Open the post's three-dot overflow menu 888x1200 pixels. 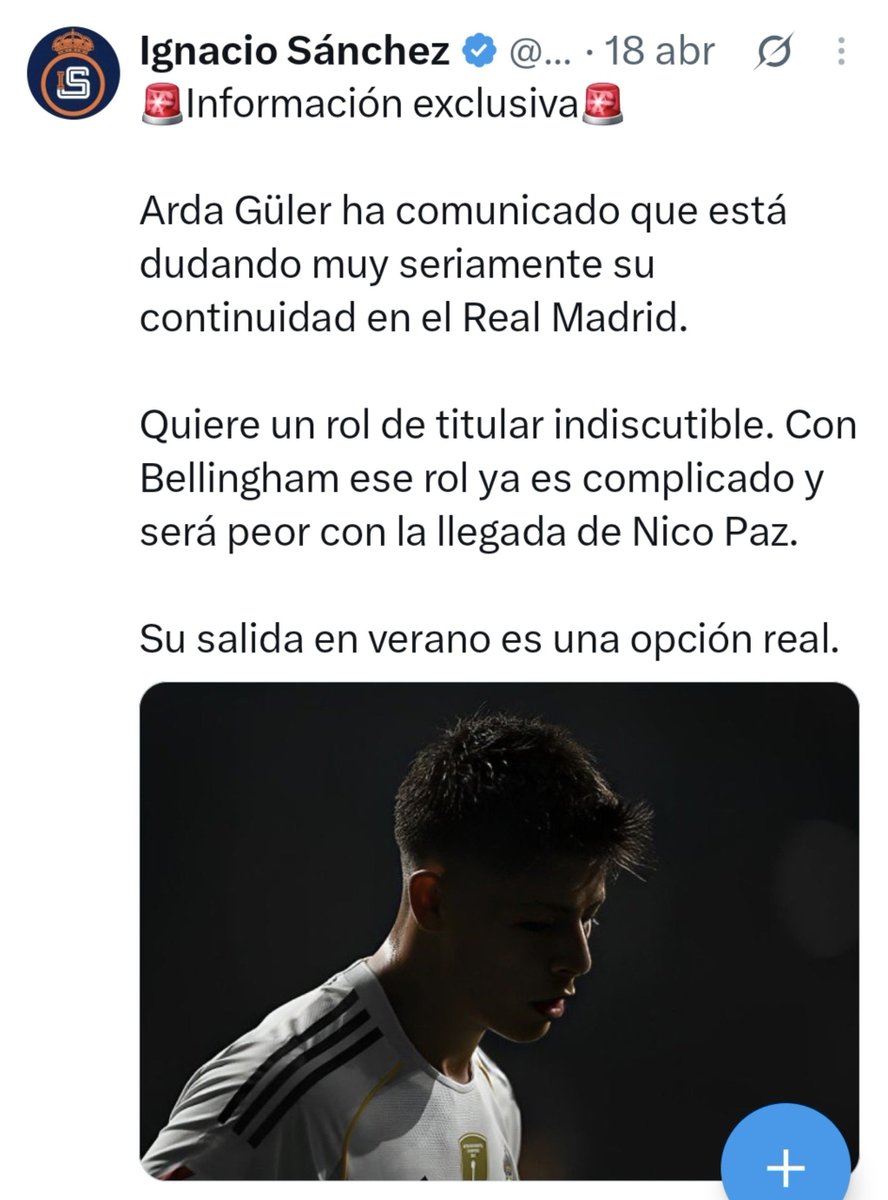(843, 50)
